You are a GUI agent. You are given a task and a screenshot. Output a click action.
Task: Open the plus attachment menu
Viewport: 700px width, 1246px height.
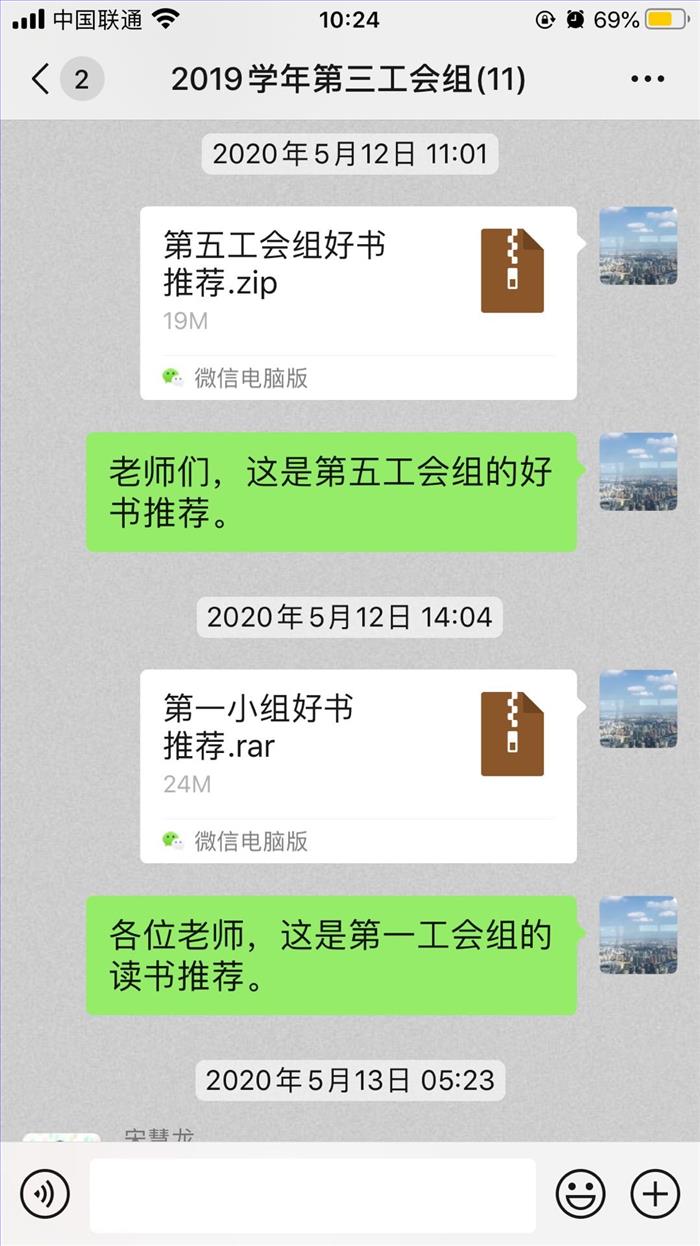[655, 1194]
